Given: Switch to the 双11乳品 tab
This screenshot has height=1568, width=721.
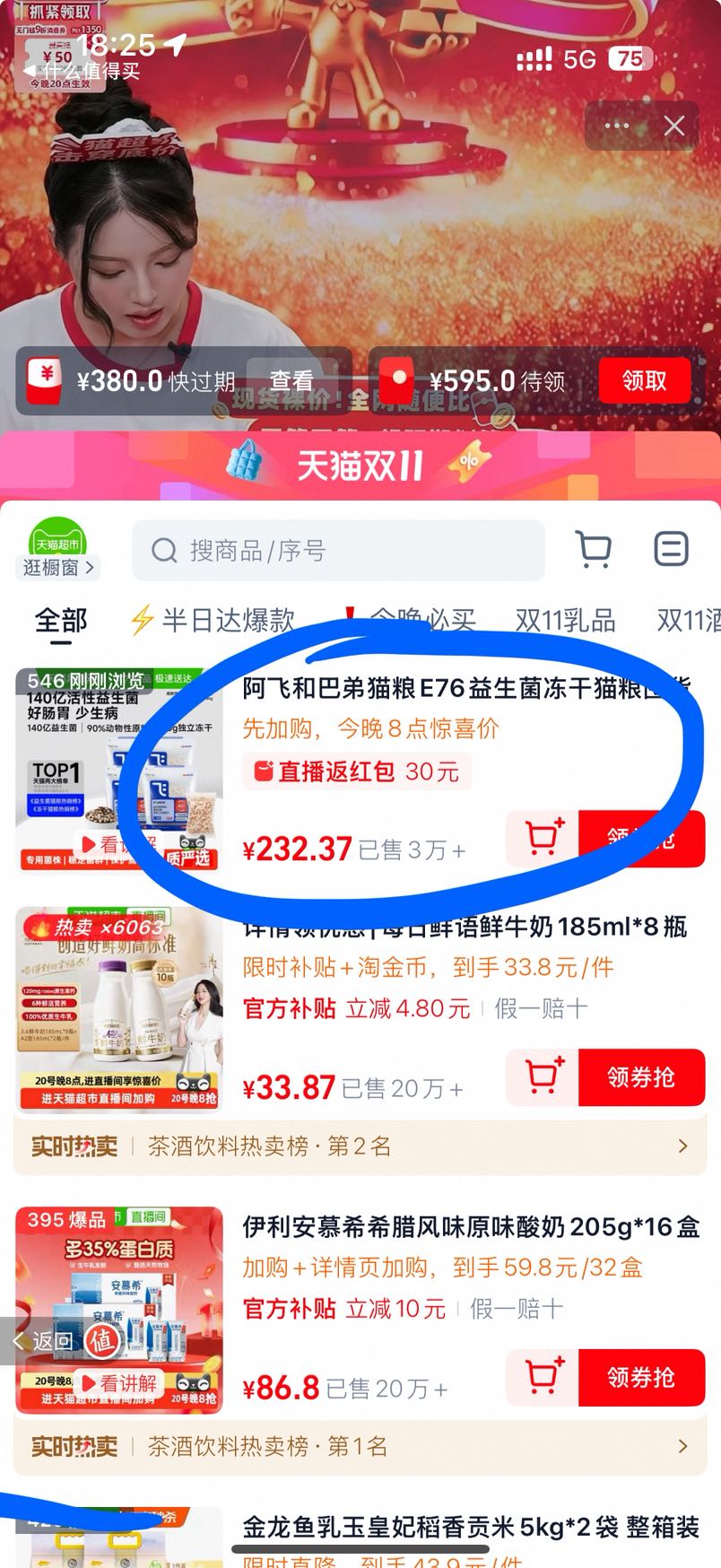Looking at the screenshot, I should click(565, 620).
